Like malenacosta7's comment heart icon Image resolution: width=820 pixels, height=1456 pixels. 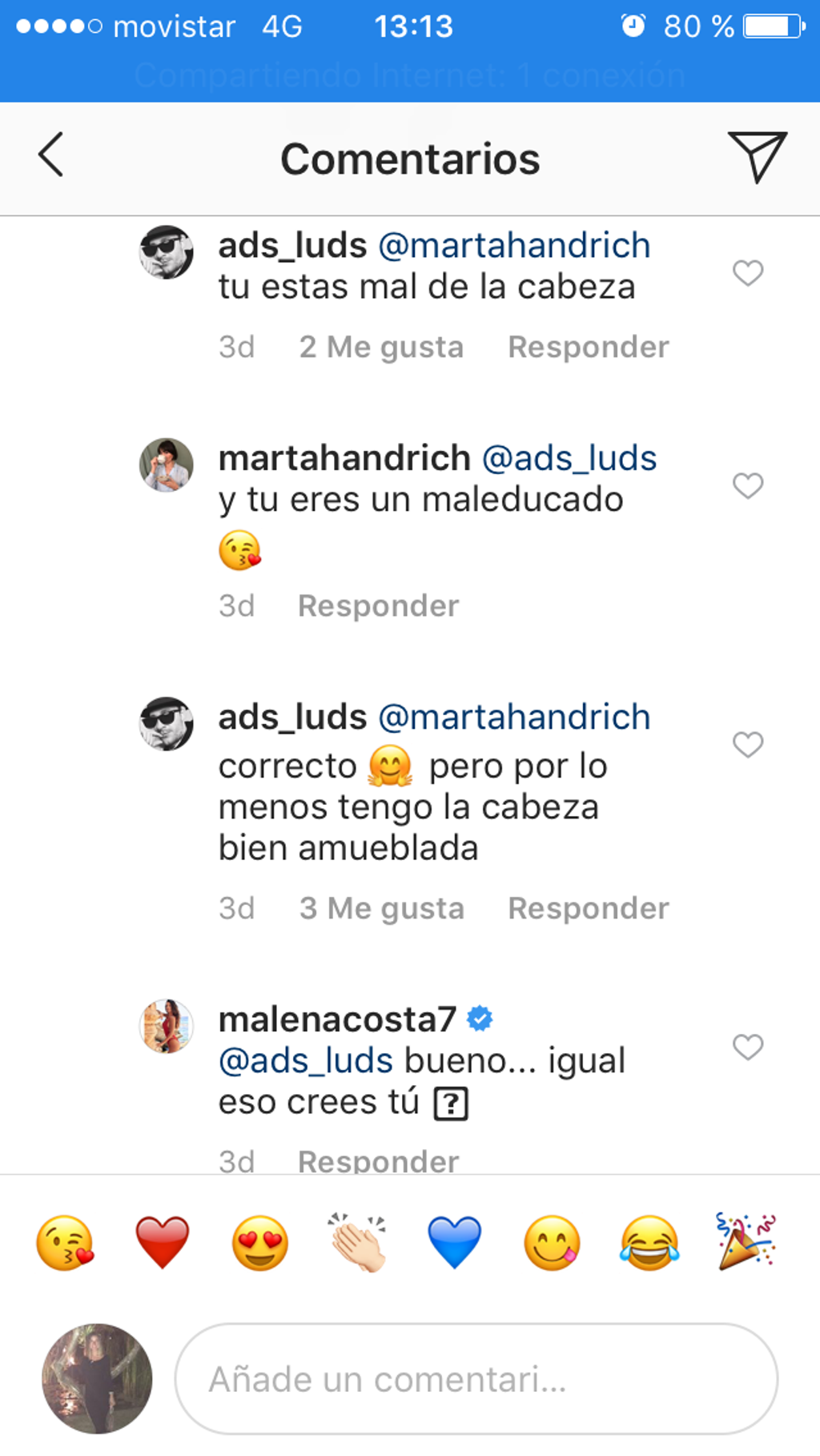pyautogui.click(x=747, y=1047)
